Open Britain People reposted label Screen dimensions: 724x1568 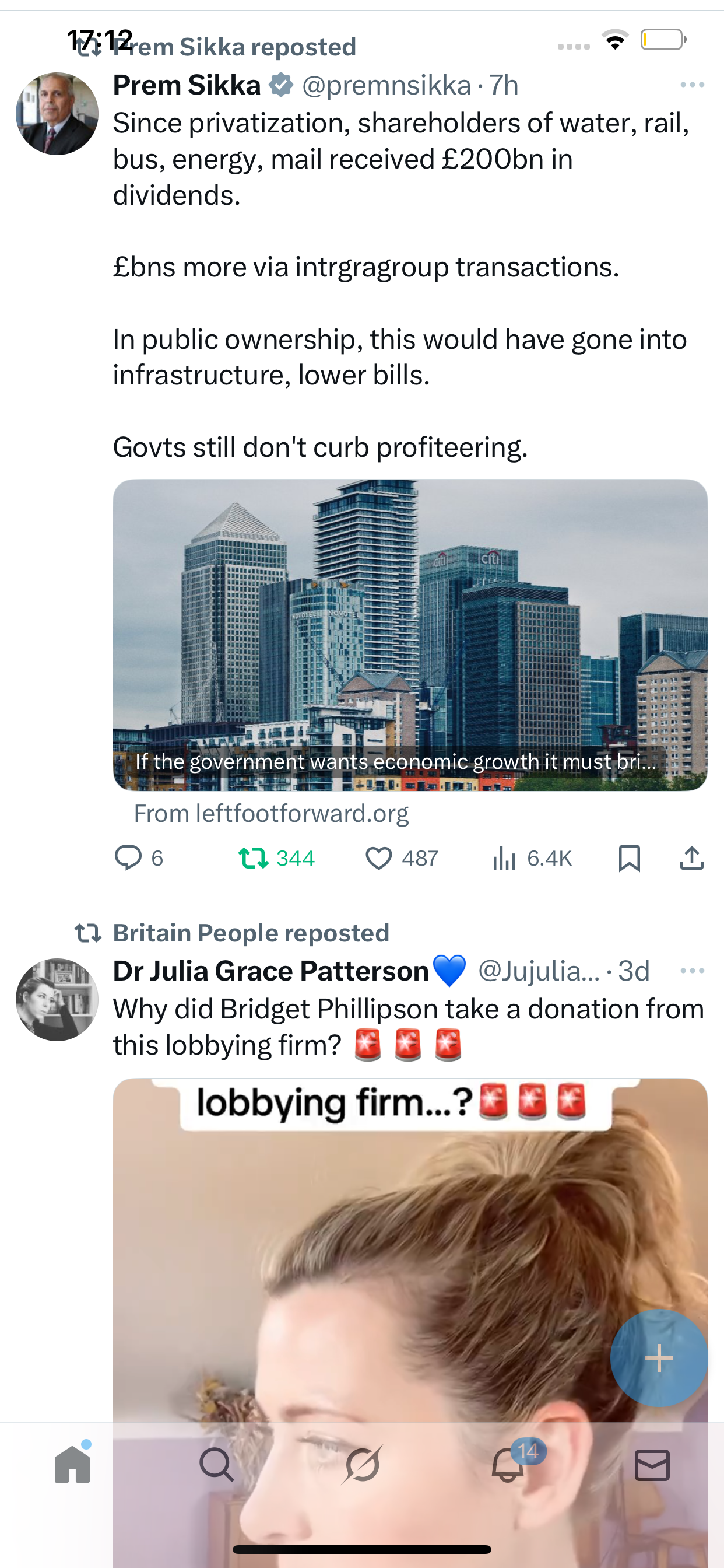(251, 933)
